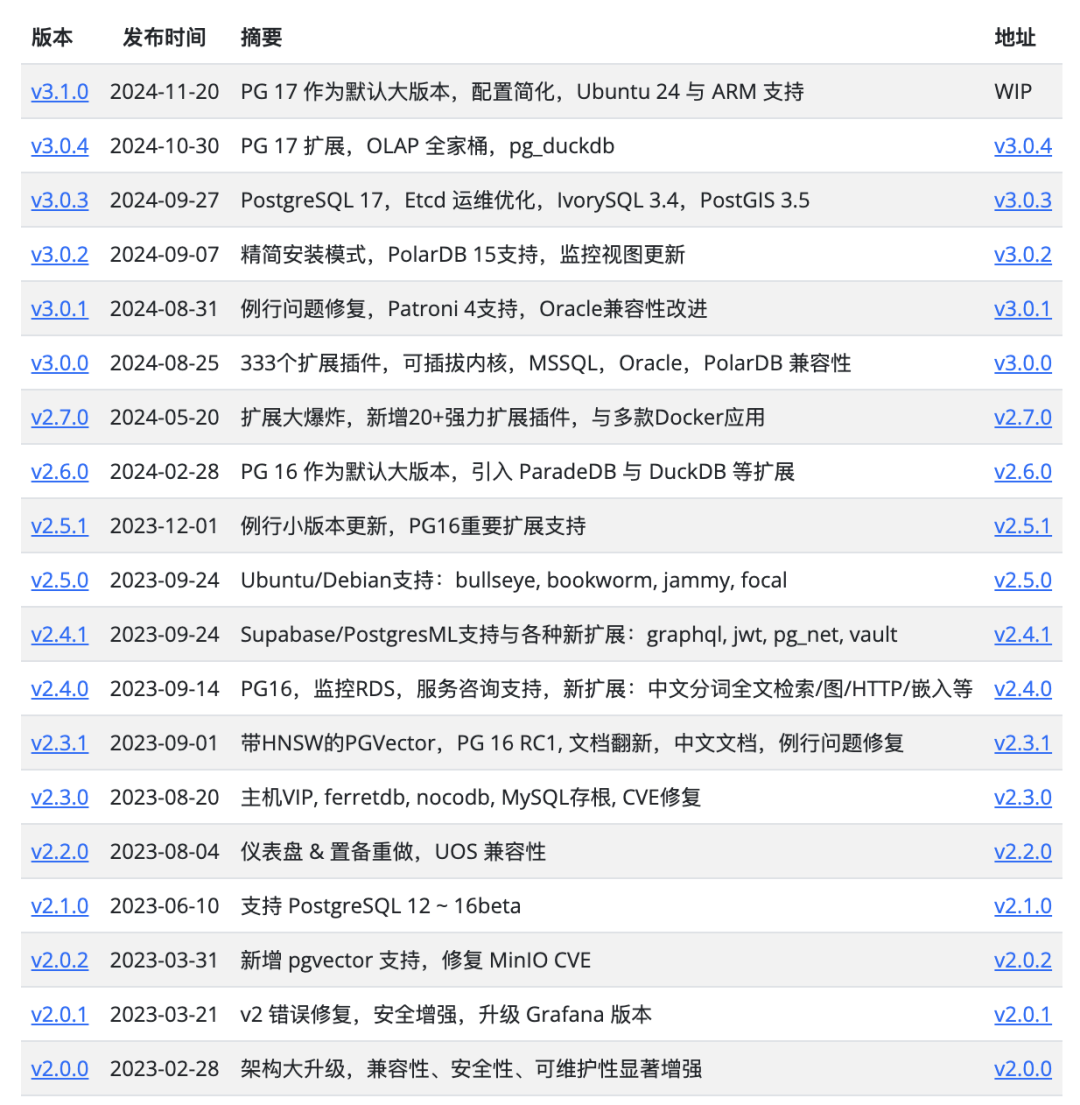This screenshot has height=1105, width=1080.
Task: Follow the v2.0.2 link under 地址
Action: click(1022, 960)
